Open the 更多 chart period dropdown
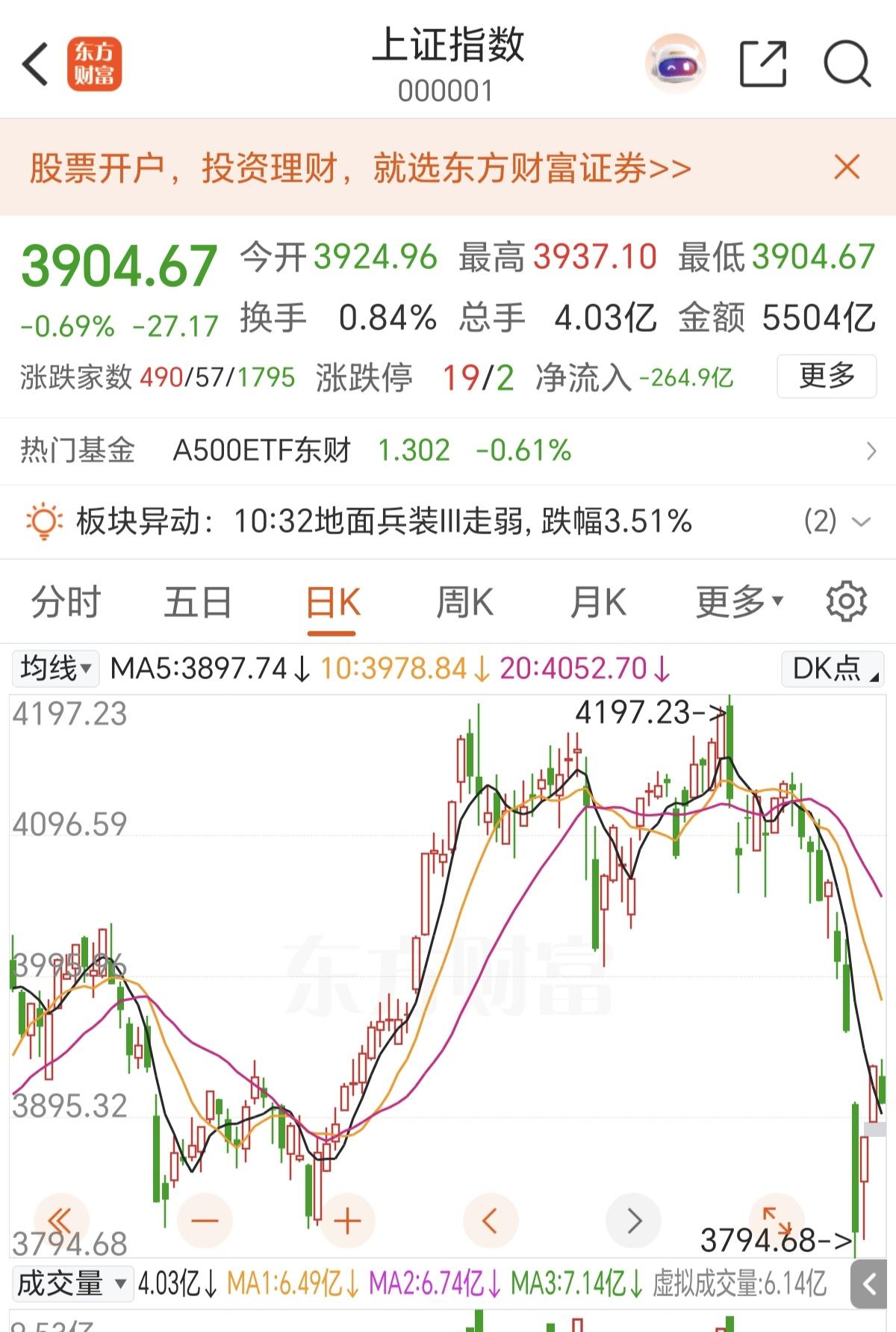Image resolution: width=896 pixels, height=1332 pixels. (x=735, y=601)
